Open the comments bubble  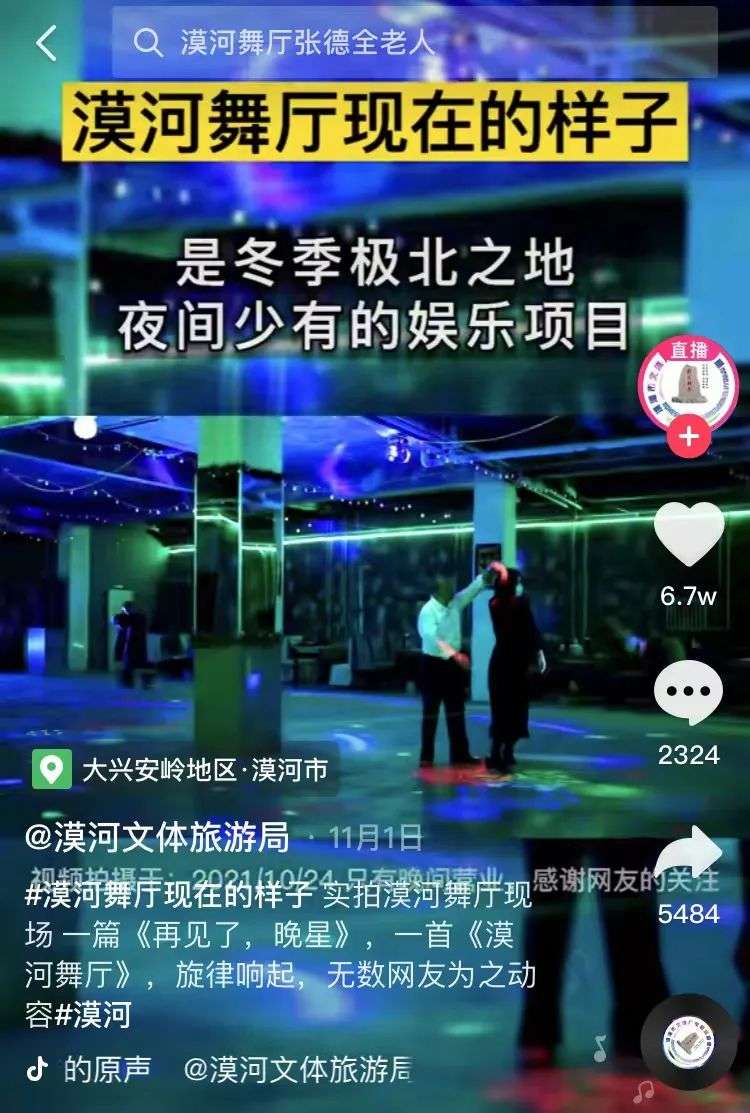688,692
